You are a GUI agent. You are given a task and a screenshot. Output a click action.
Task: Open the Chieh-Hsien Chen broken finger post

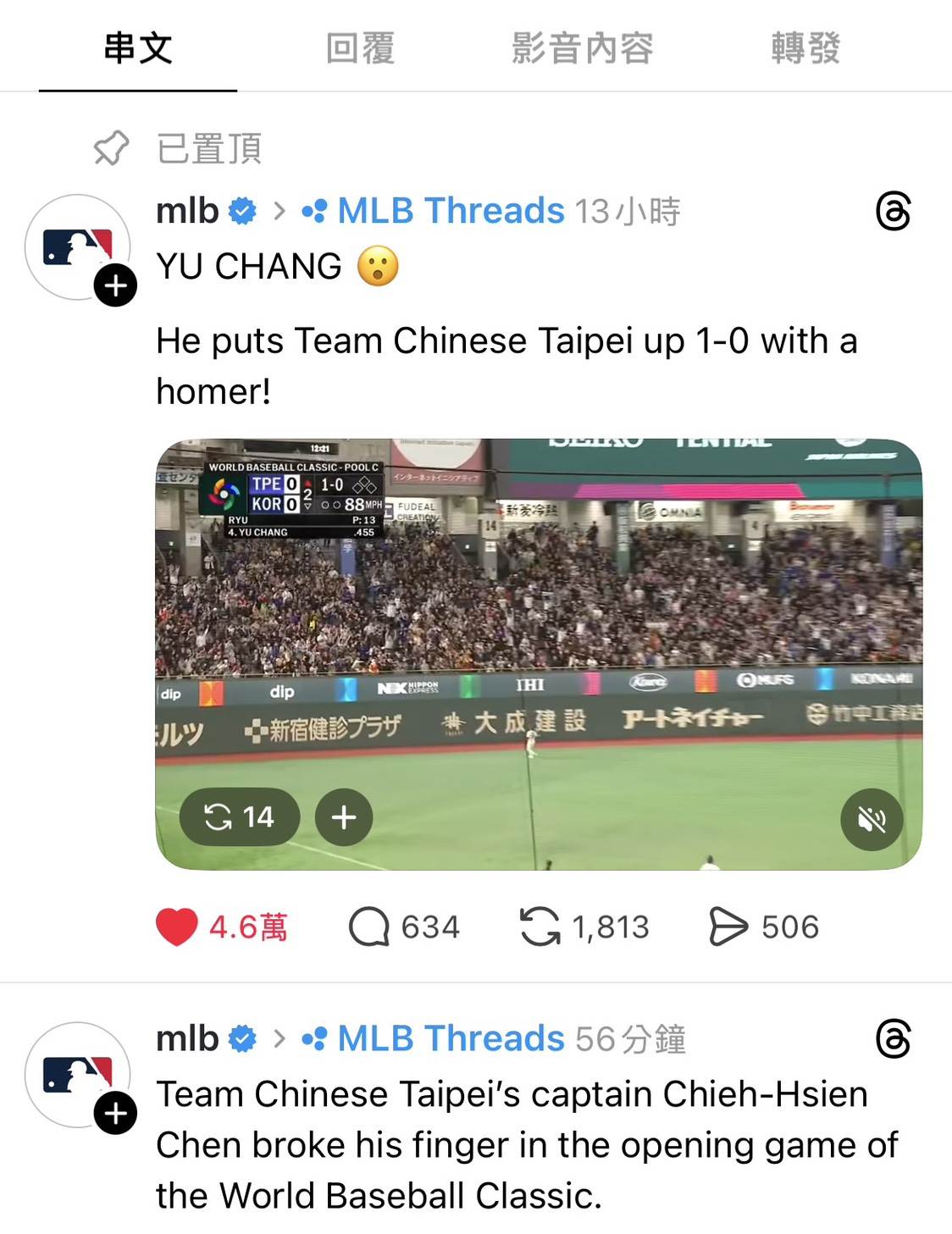click(525, 1144)
